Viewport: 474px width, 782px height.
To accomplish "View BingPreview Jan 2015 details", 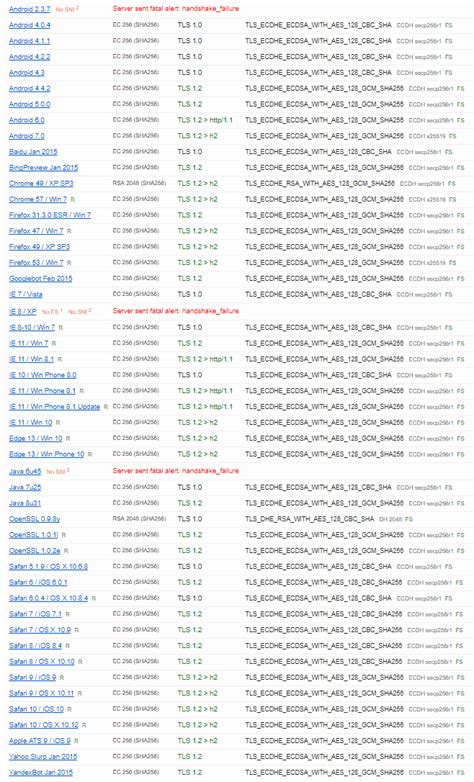I will click(x=43, y=168).
